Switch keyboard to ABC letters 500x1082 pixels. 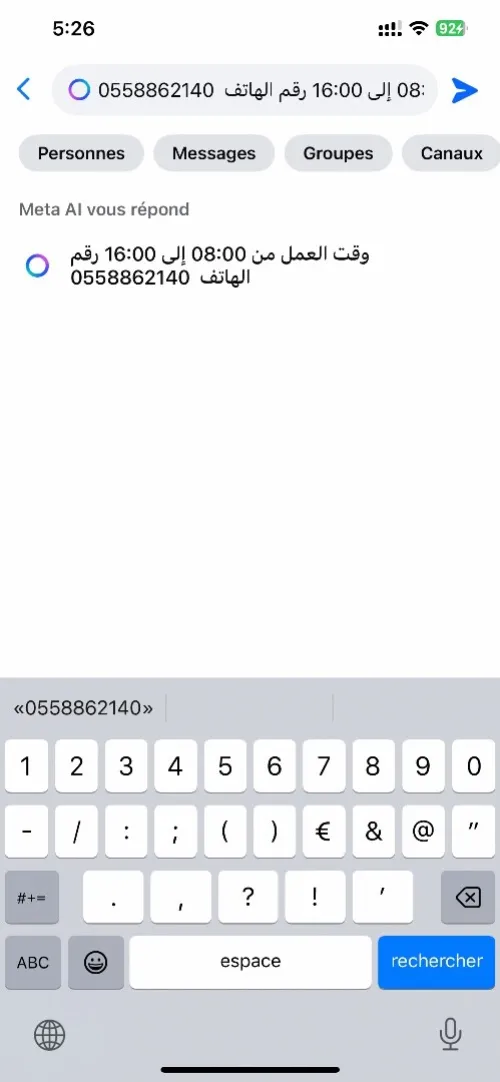(32, 962)
